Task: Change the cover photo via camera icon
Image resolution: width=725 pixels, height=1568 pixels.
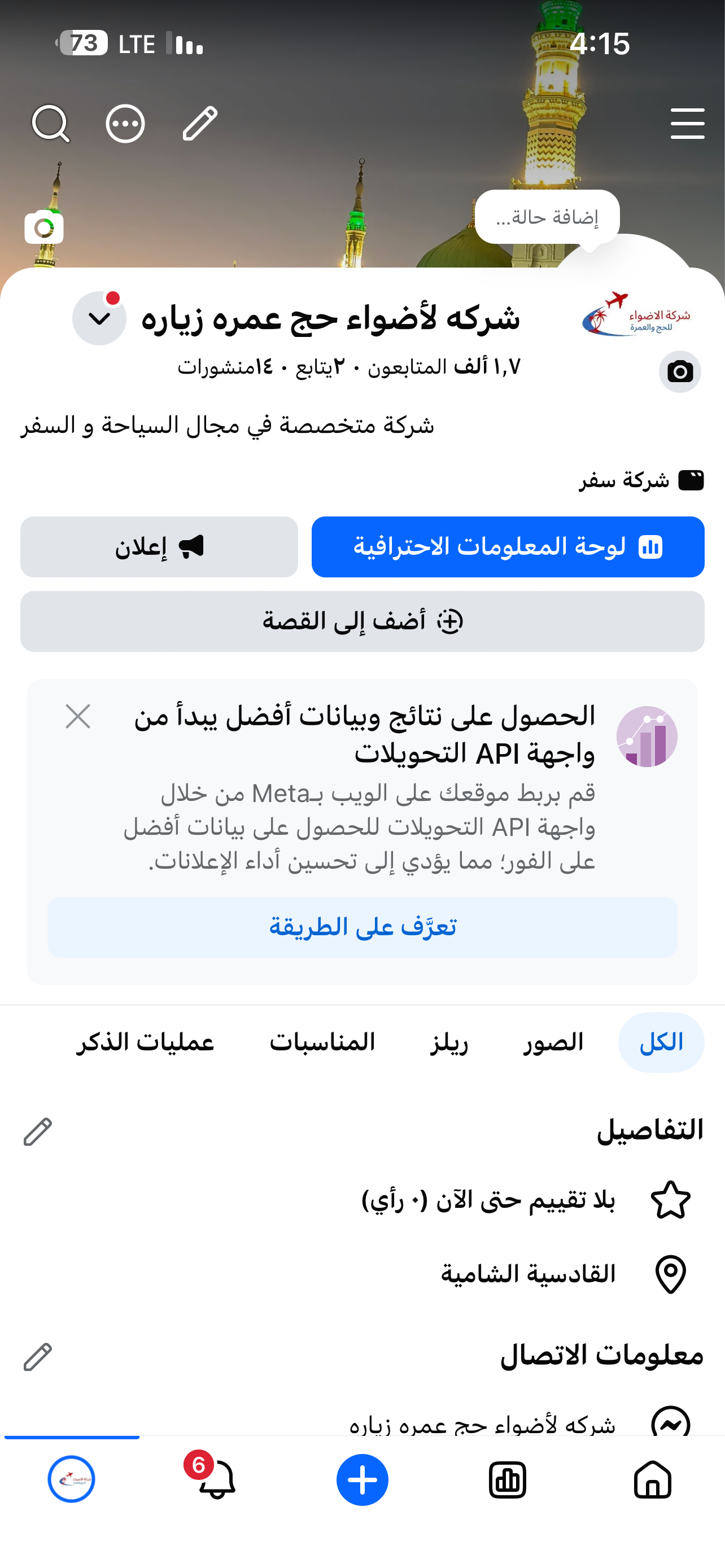Action: (x=44, y=227)
